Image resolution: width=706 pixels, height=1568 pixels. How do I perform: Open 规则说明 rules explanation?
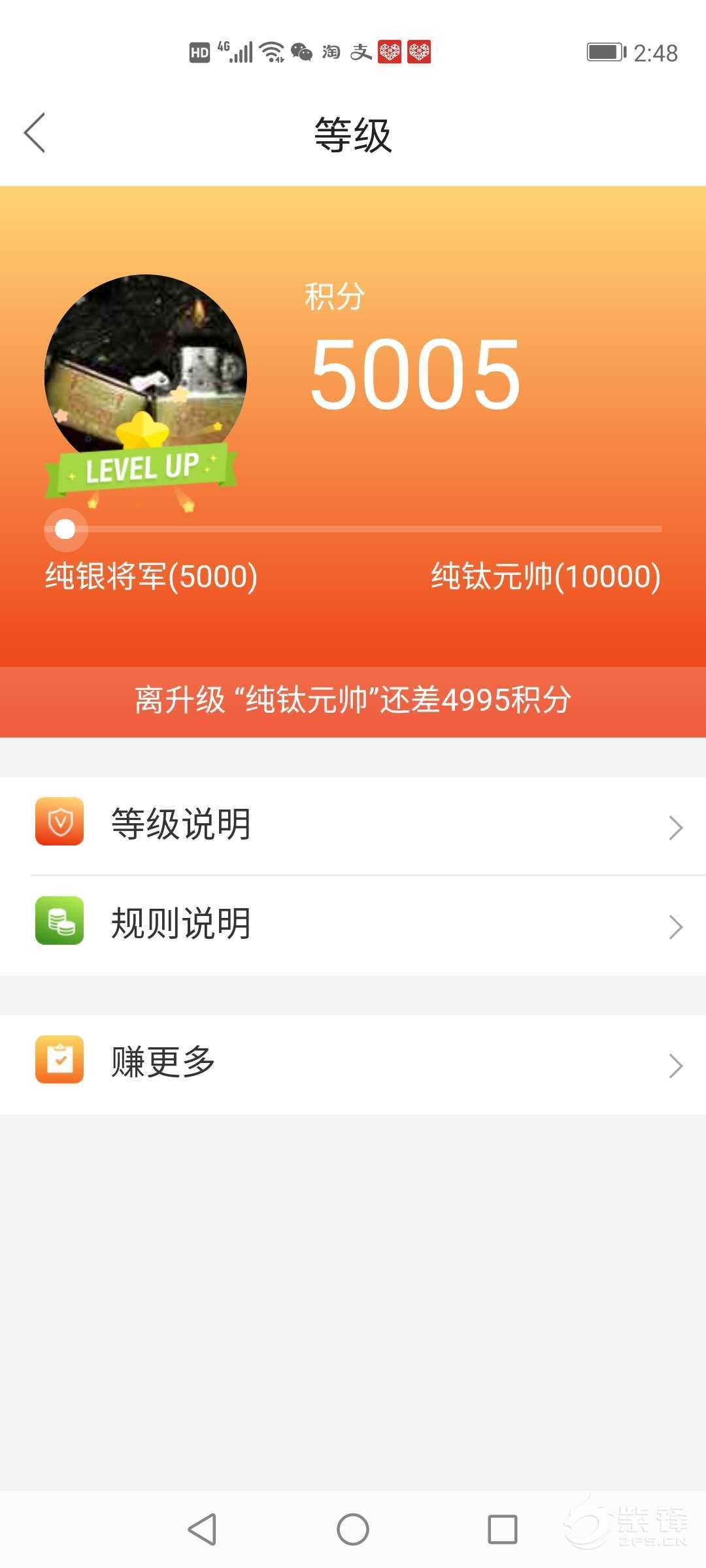click(x=353, y=925)
